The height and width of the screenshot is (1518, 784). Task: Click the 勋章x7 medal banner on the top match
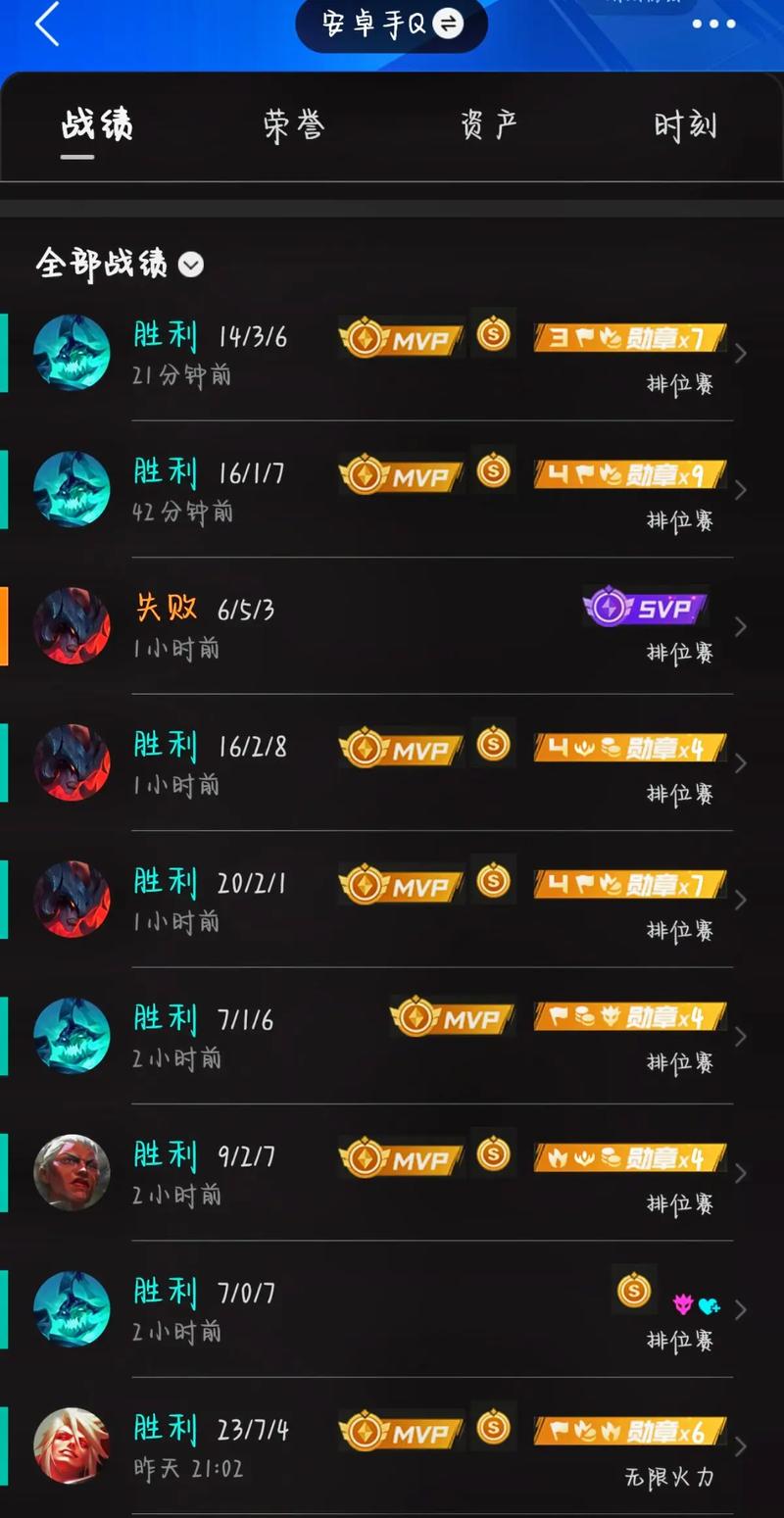pos(628,337)
